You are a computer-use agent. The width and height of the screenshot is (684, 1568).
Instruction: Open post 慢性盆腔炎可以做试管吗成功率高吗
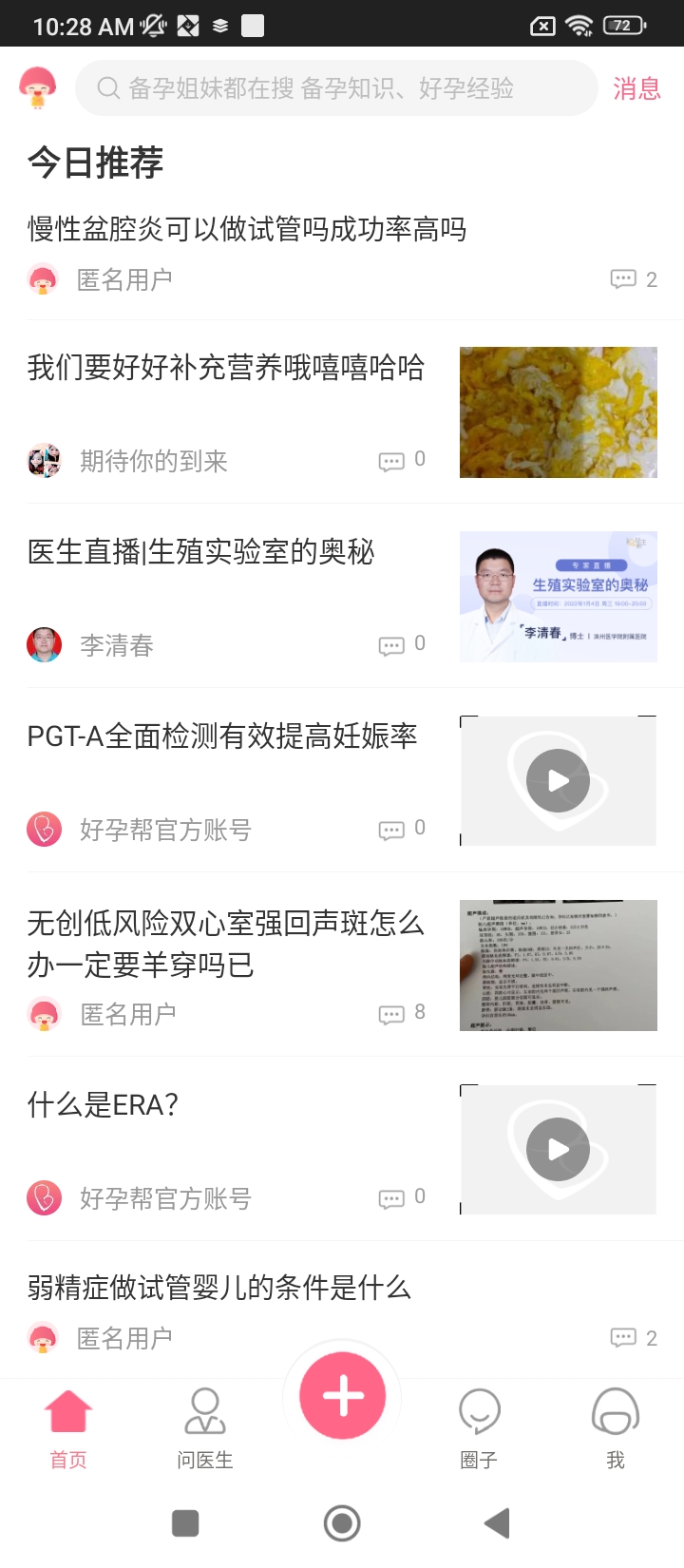pos(247,229)
